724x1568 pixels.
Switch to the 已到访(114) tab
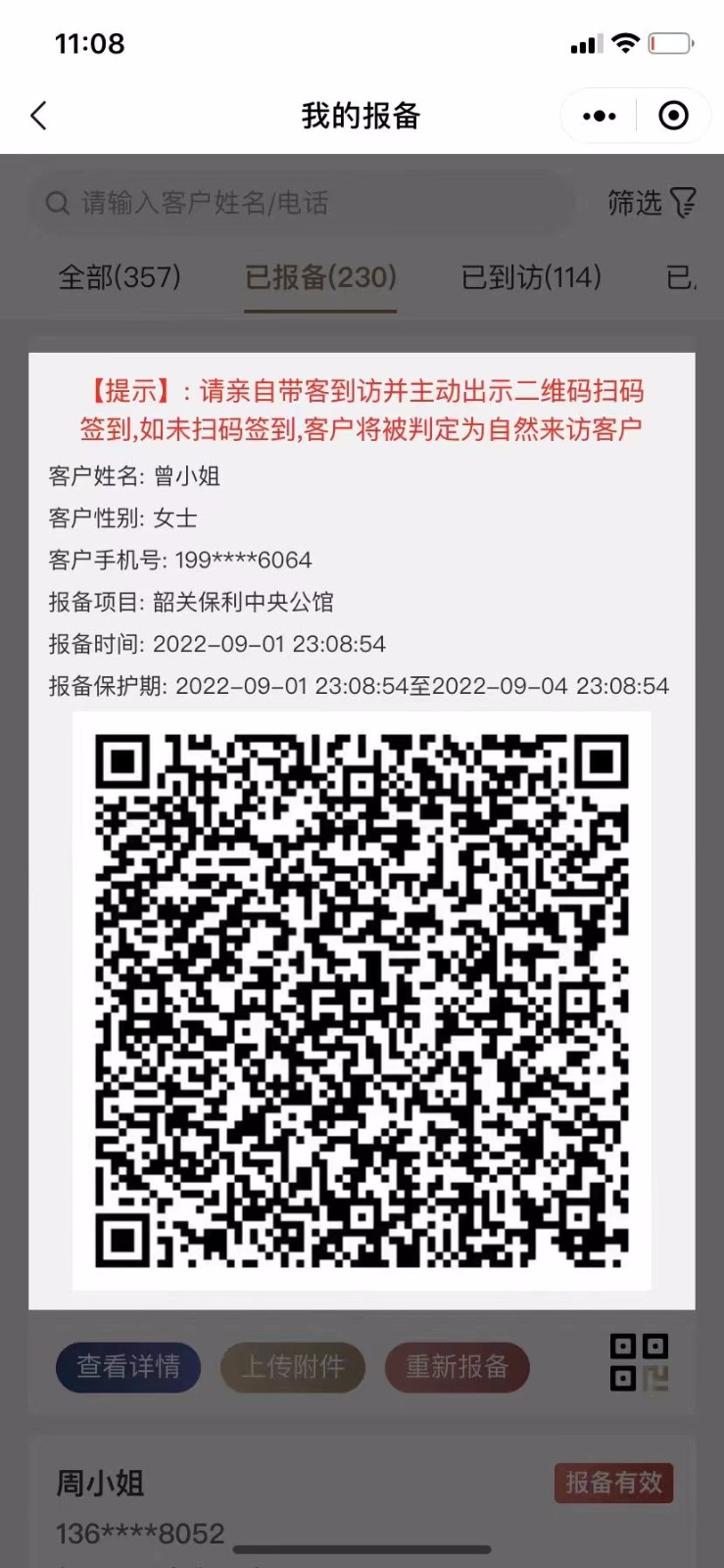click(x=531, y=277)
